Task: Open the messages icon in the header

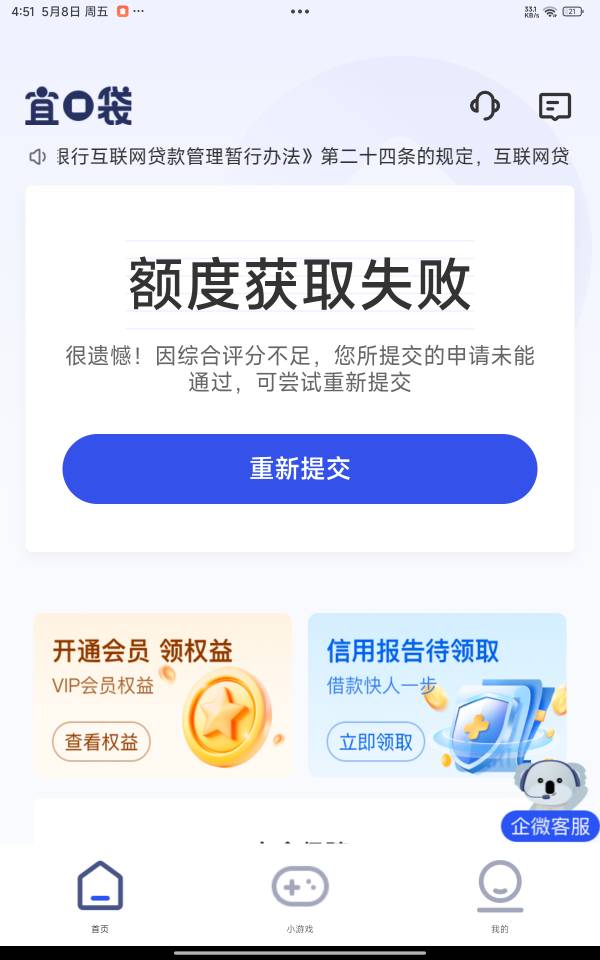Action: pos(555,107)
